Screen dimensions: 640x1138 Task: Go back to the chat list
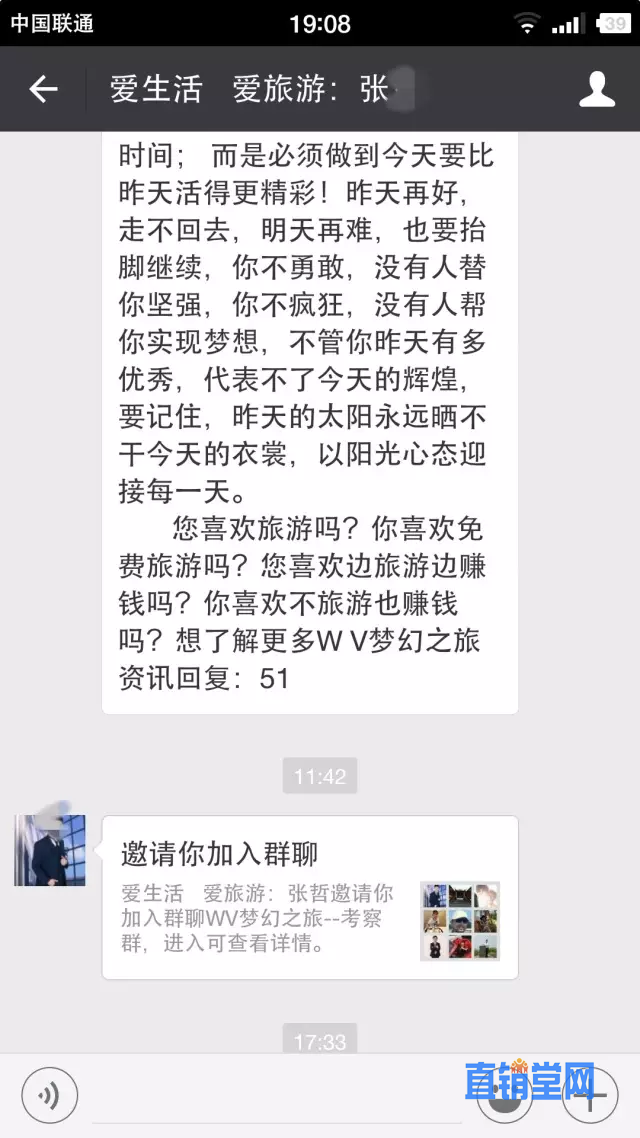(43, 89)
